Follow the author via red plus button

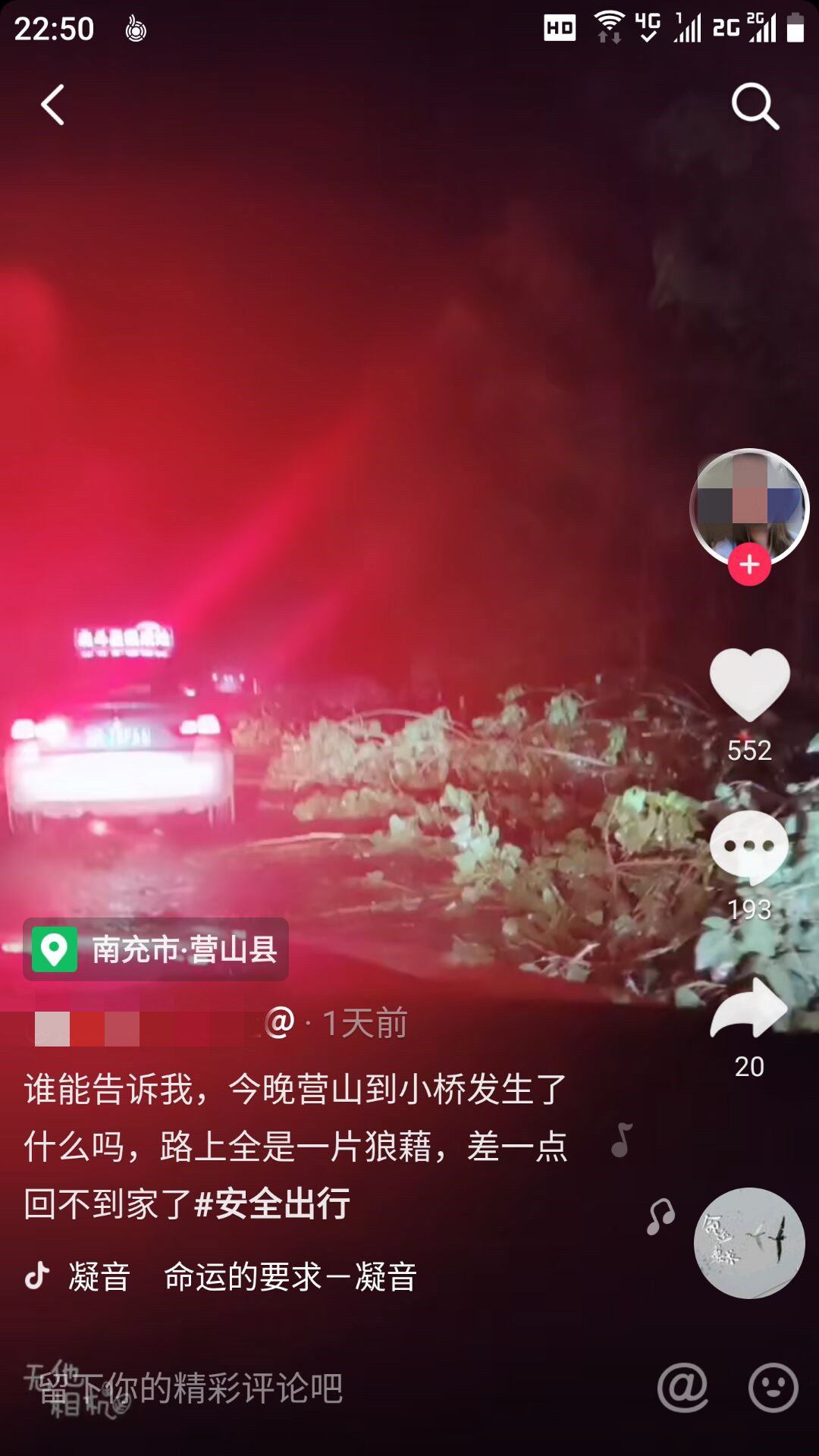[749, 564]
